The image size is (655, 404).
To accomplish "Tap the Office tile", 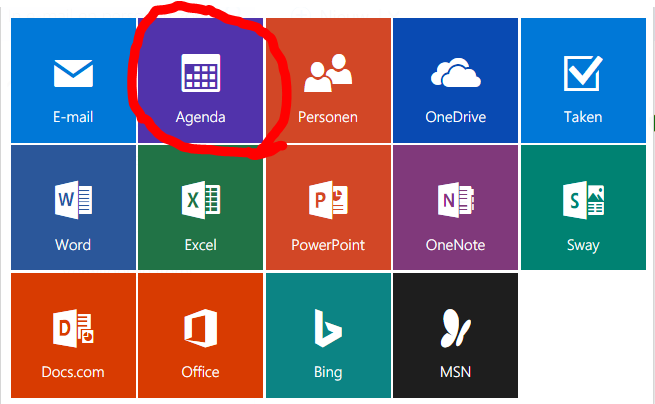I will pos(200,337).
